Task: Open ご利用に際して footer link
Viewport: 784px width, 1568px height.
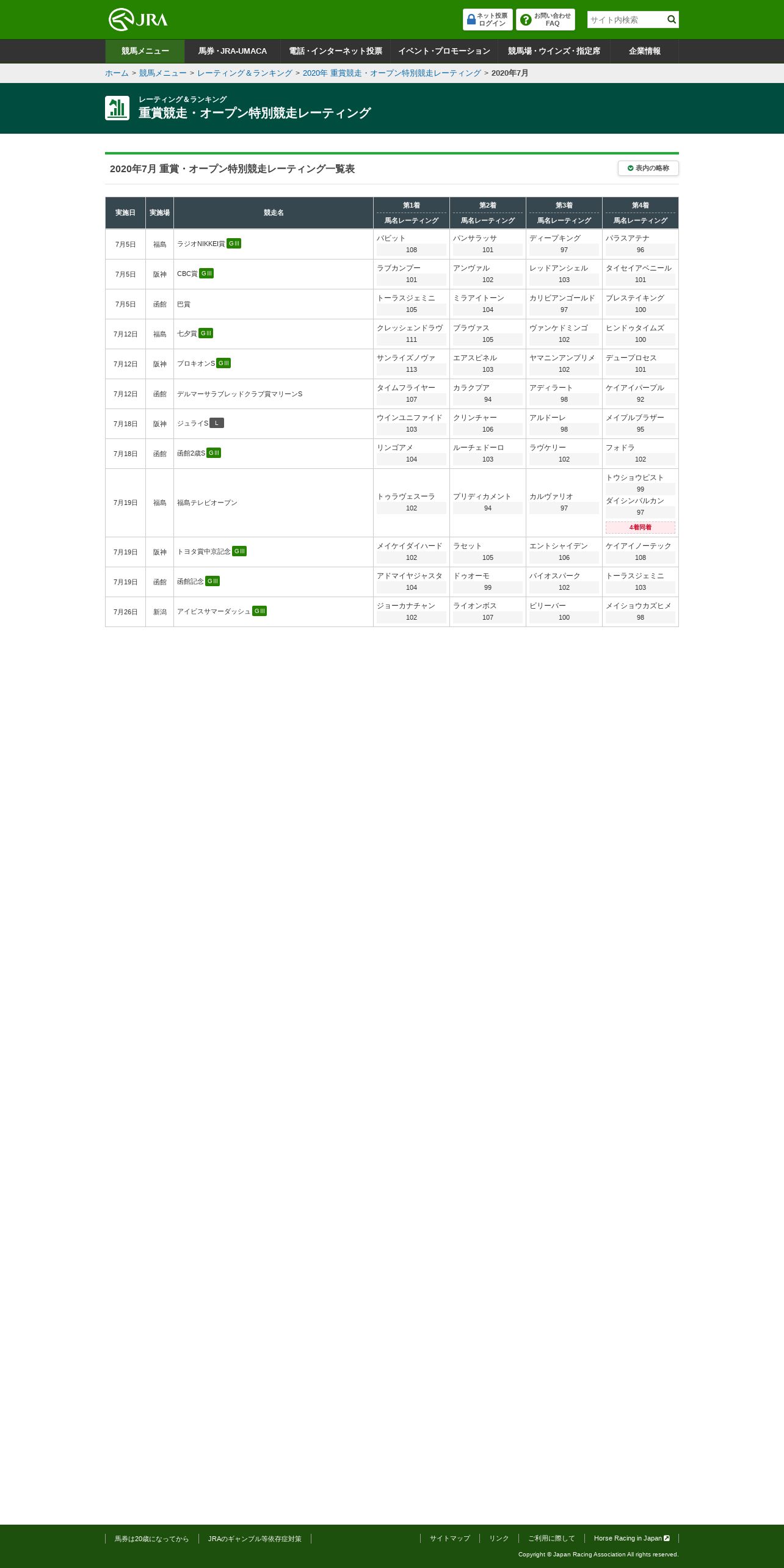Action: 551,1538
